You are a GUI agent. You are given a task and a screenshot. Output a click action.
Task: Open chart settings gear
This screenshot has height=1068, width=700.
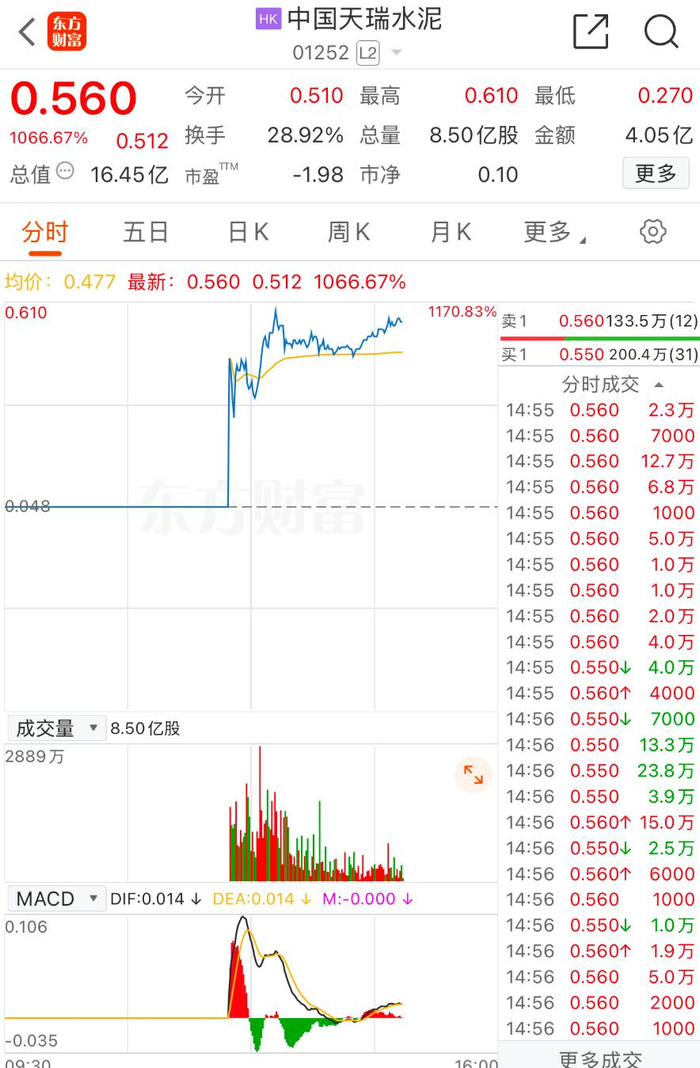point(652,233)
